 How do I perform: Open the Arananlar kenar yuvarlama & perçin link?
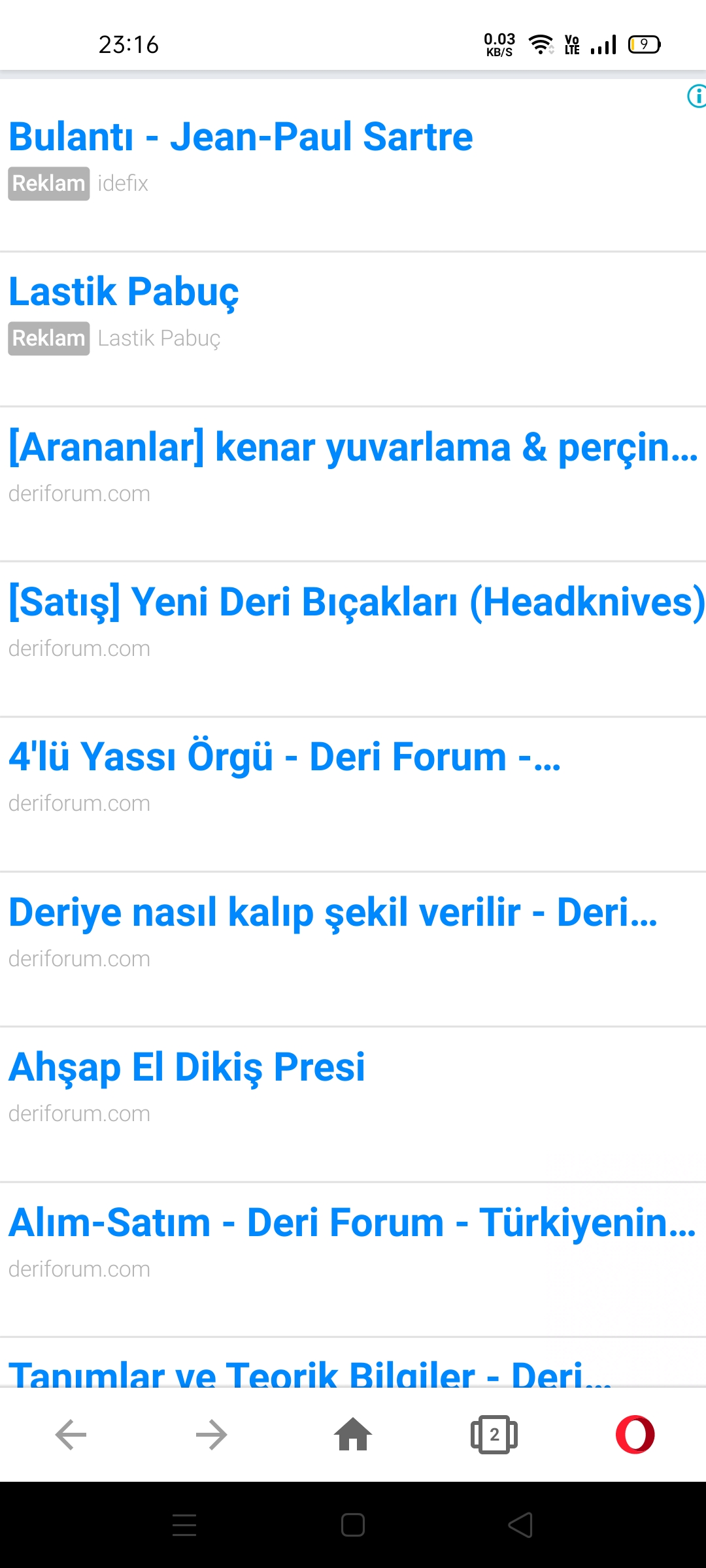[353, 448]
